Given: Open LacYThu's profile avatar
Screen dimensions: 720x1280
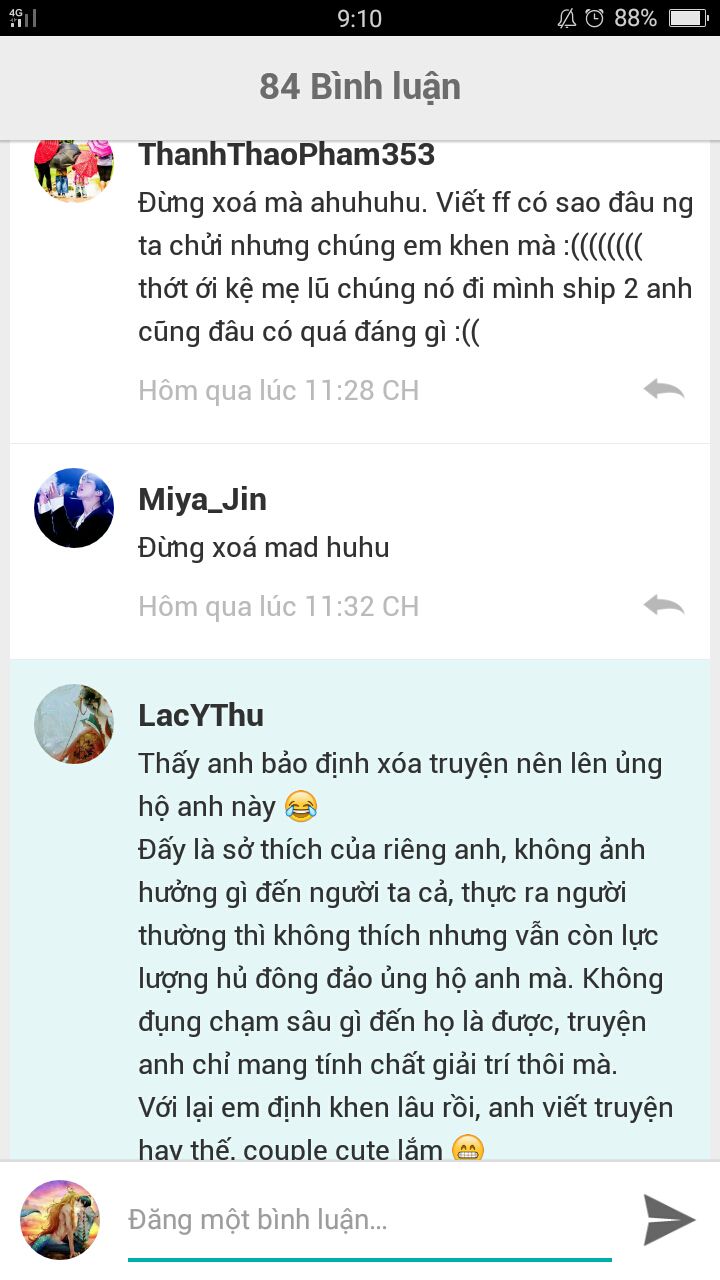Looking at the screenshot, I should 74,724.
